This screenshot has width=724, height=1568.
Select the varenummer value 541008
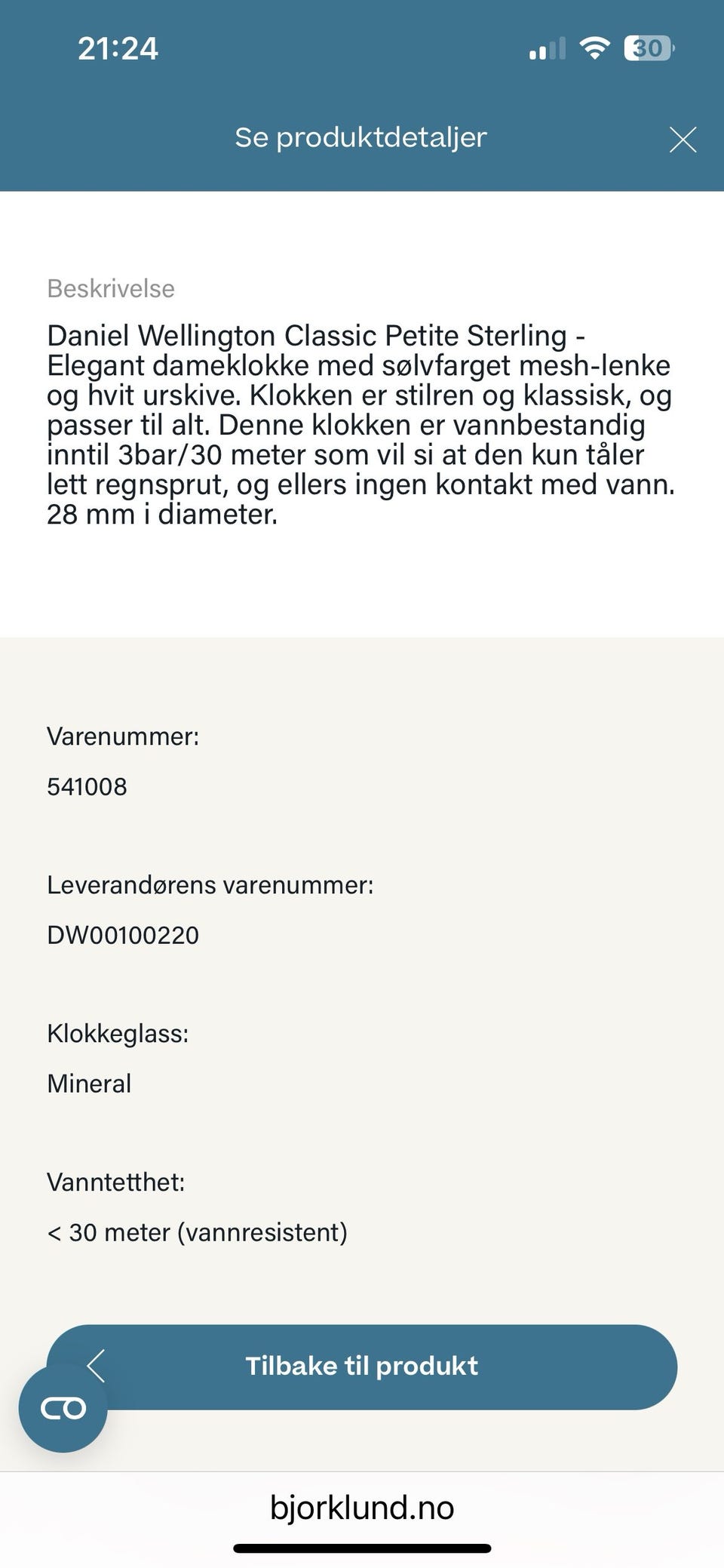click(x=87, y=787)
